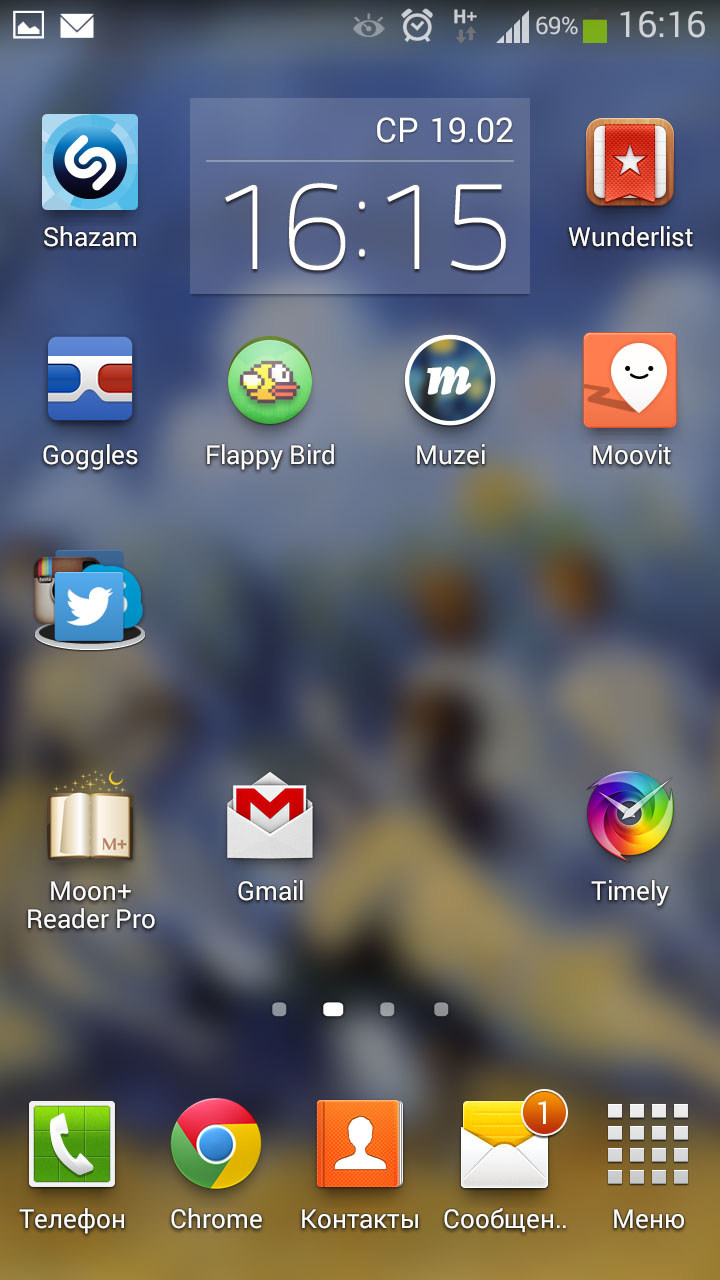Jump to the first home screen page dot
The width and height of the screenshot is (720, 1280).
pyautogui.click(x=279, y=1010)
